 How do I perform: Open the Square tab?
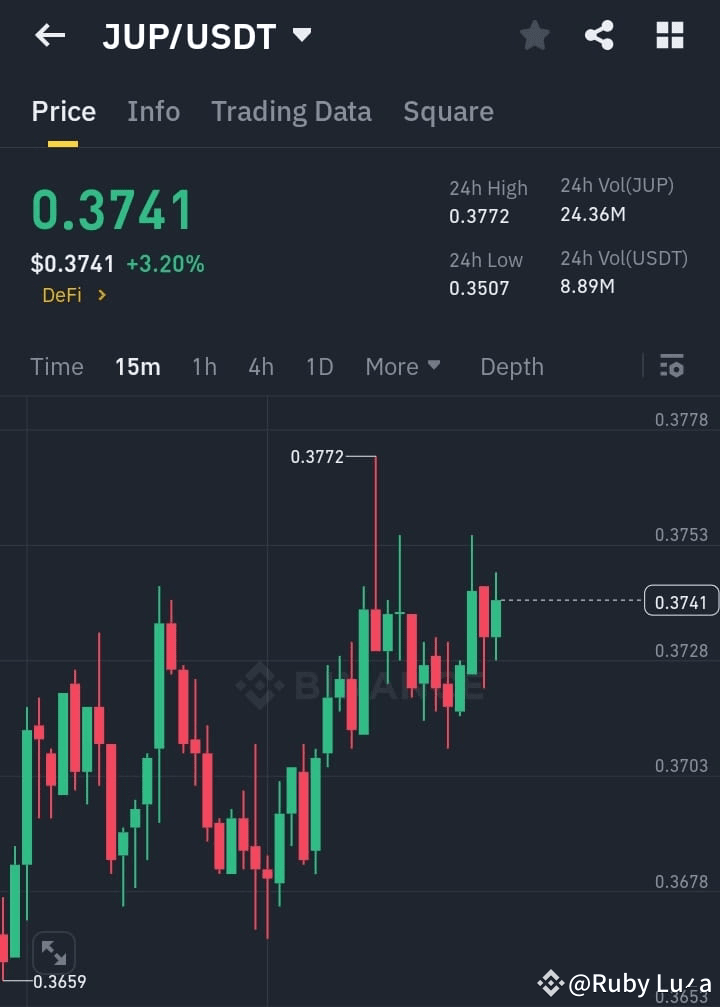point(448,112)
